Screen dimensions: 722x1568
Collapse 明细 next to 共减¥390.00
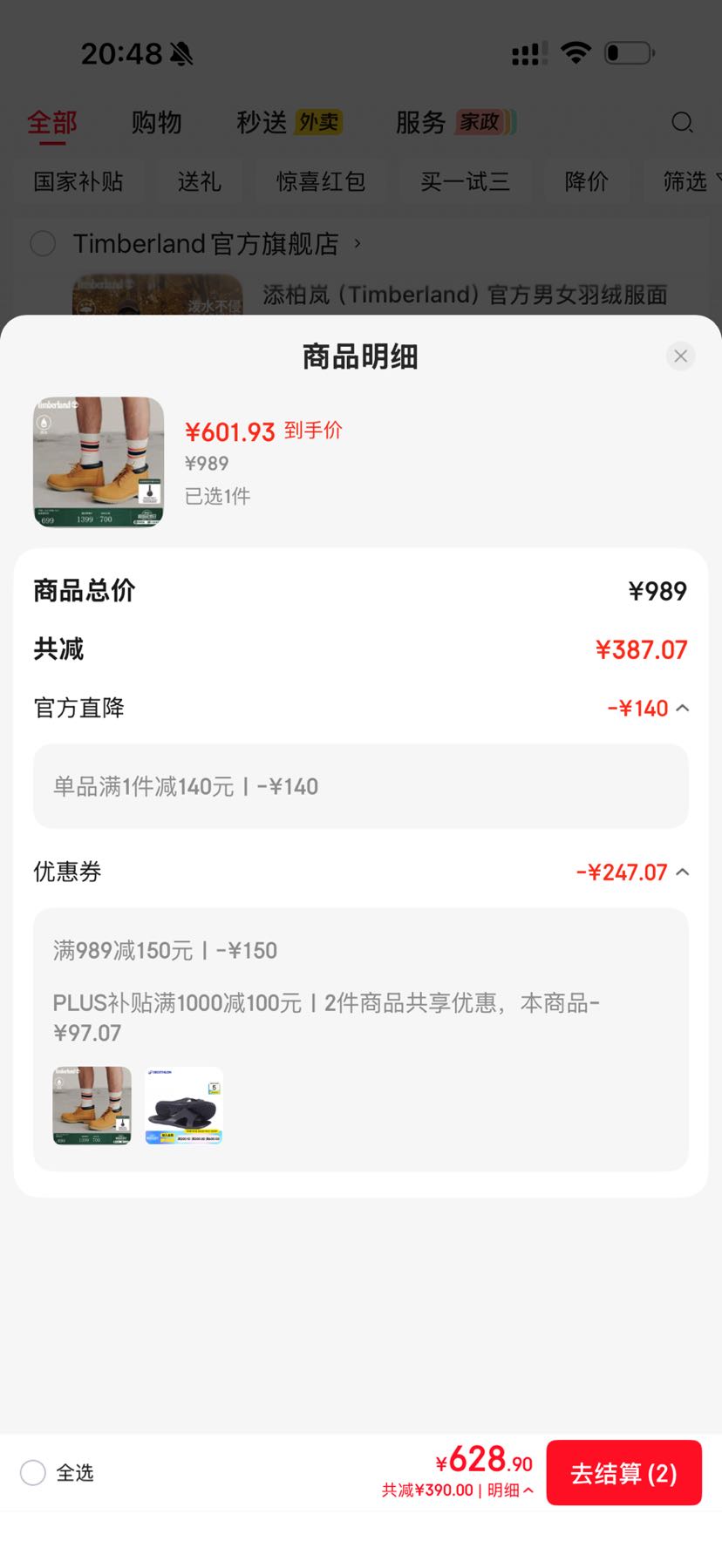pyautogui.click(x=509, y=1490)
